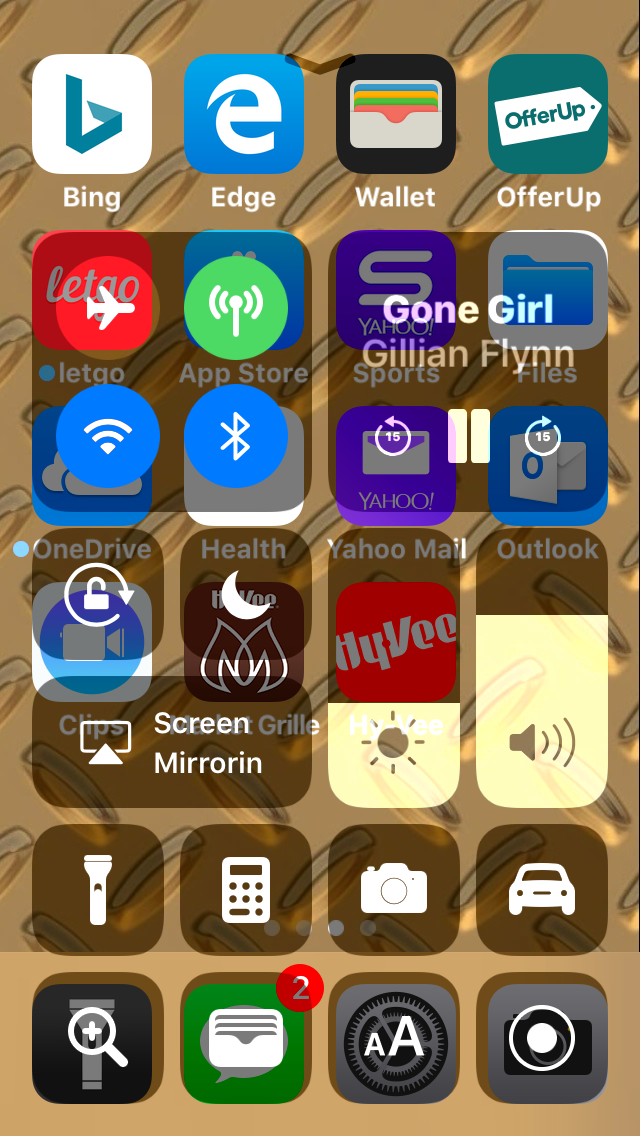Open Screen Mirroring
640x1136 pixels.
pyautogui.click(x=172, y=742)
